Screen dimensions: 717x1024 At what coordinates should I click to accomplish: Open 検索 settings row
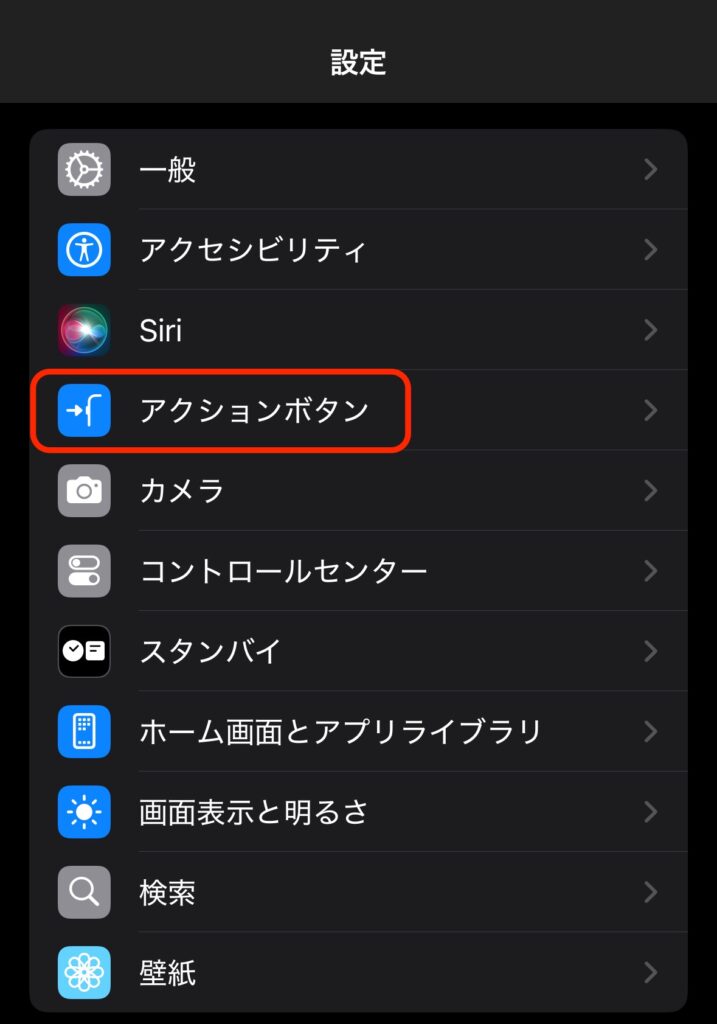(x=358, y=891)
